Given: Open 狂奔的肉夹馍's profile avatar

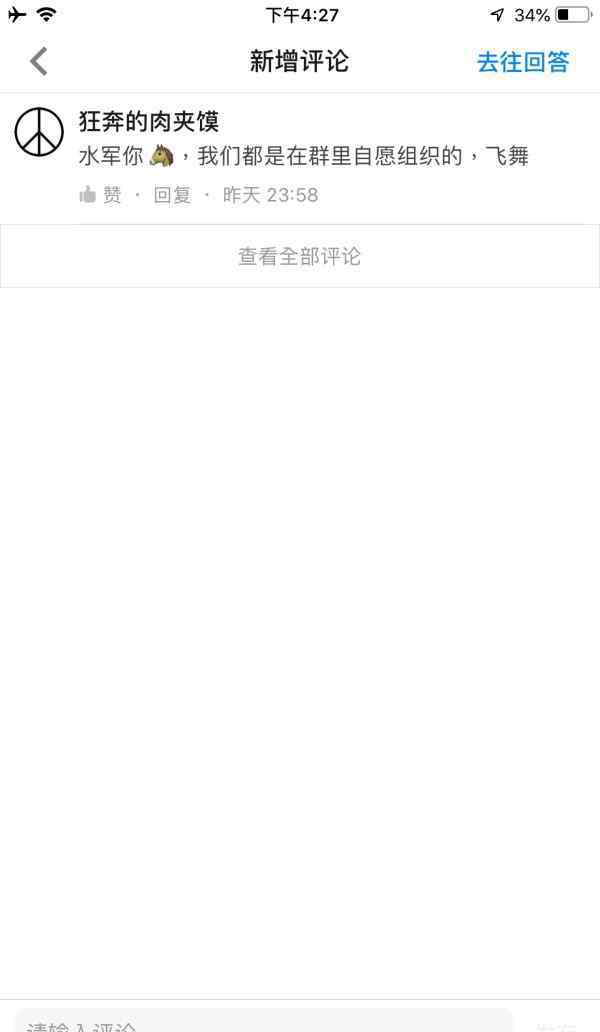Looking at the screenshot, I should pyautogui.click(x=39, y=132).
